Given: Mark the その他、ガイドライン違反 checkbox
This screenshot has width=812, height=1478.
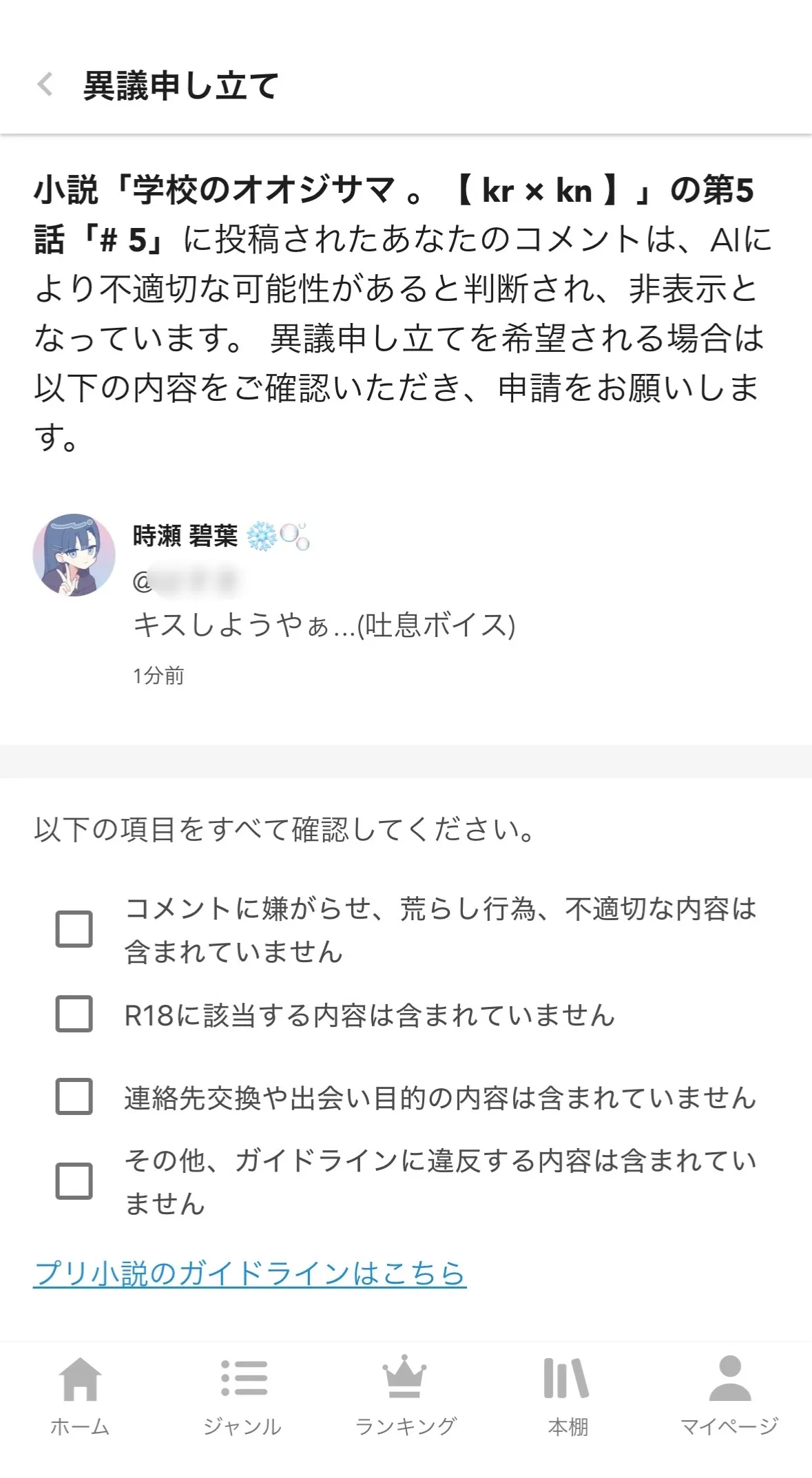Looking at the screenshot, I should (74, 1181).
